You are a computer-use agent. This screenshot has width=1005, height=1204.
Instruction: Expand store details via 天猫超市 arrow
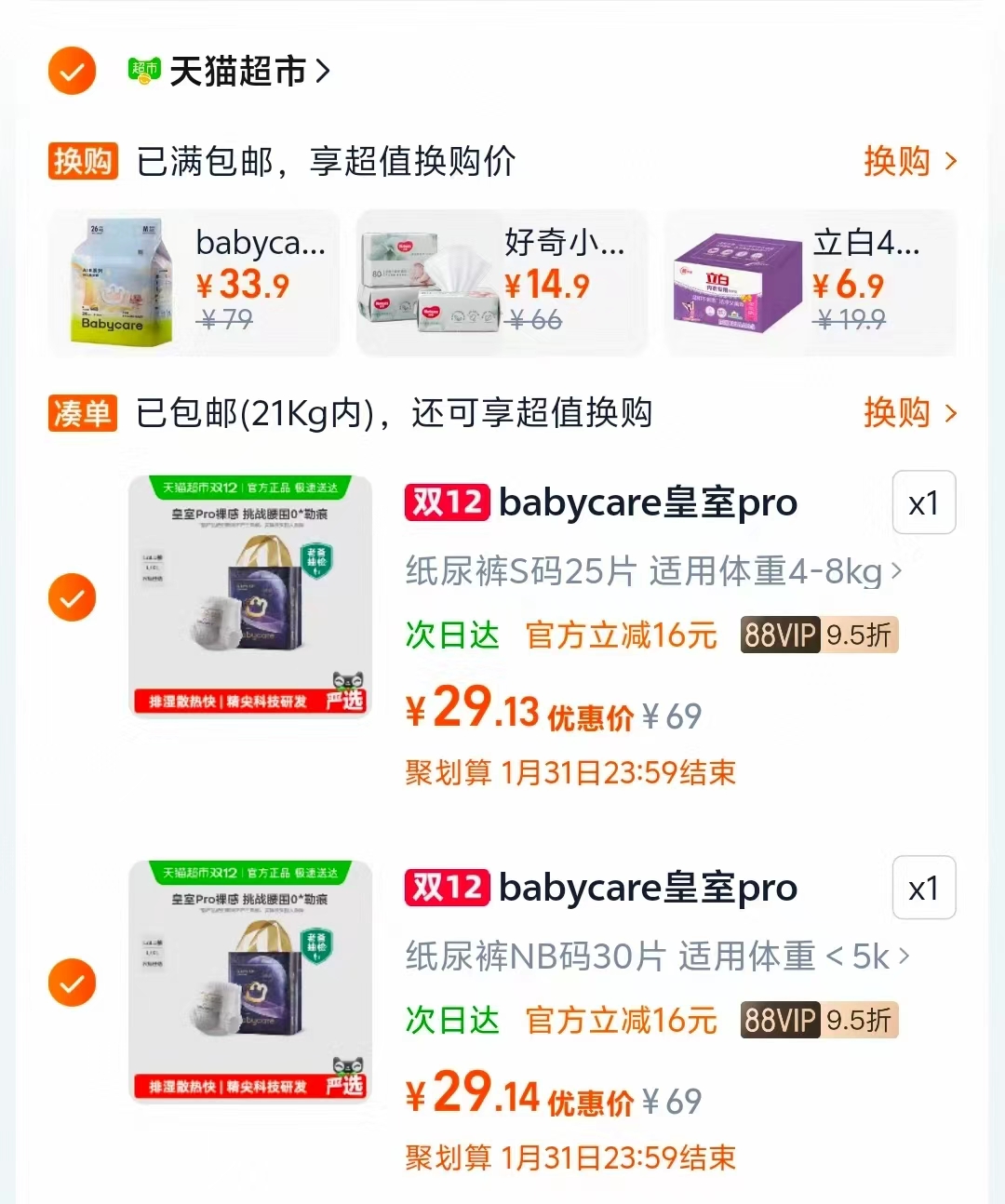click(x=322, y=71)
